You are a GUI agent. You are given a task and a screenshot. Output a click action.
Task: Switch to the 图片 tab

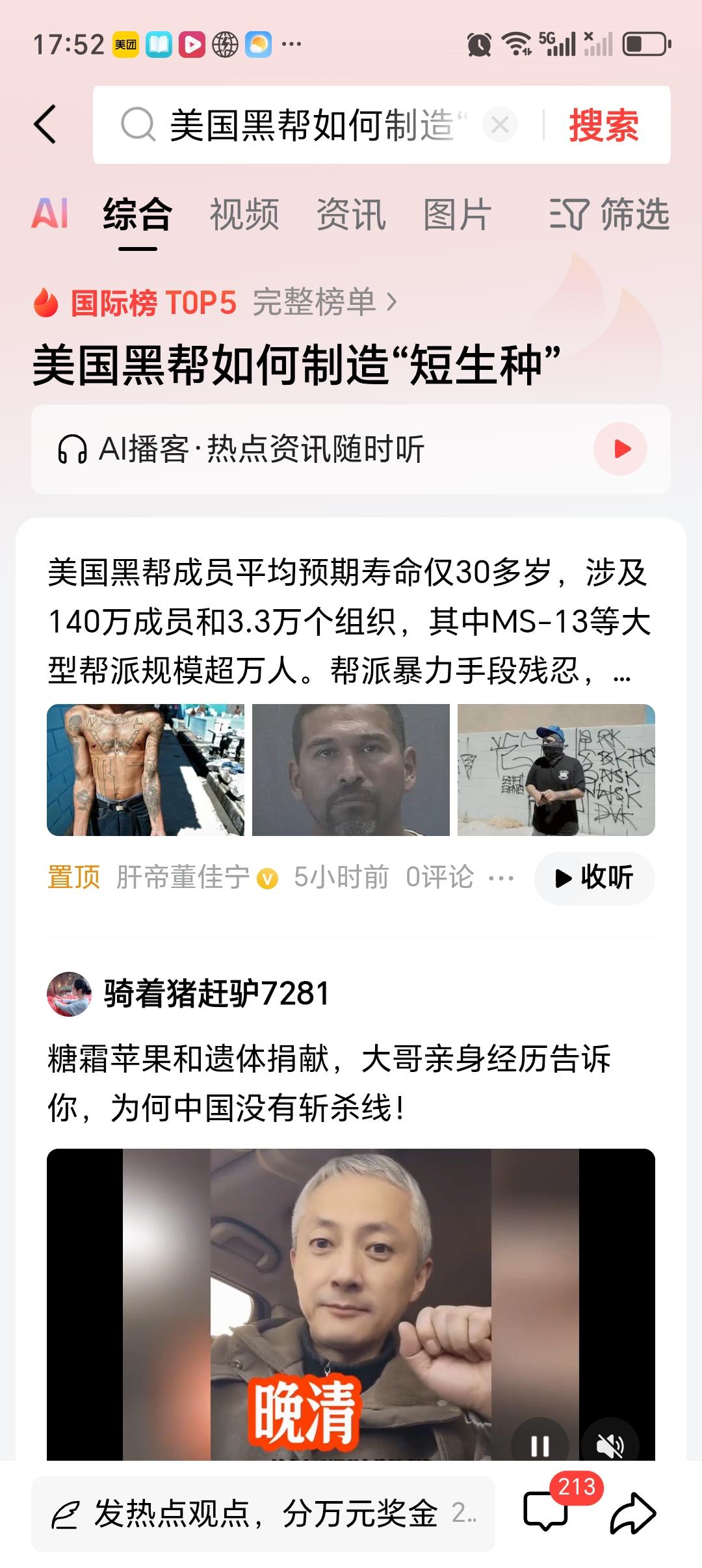455,215
